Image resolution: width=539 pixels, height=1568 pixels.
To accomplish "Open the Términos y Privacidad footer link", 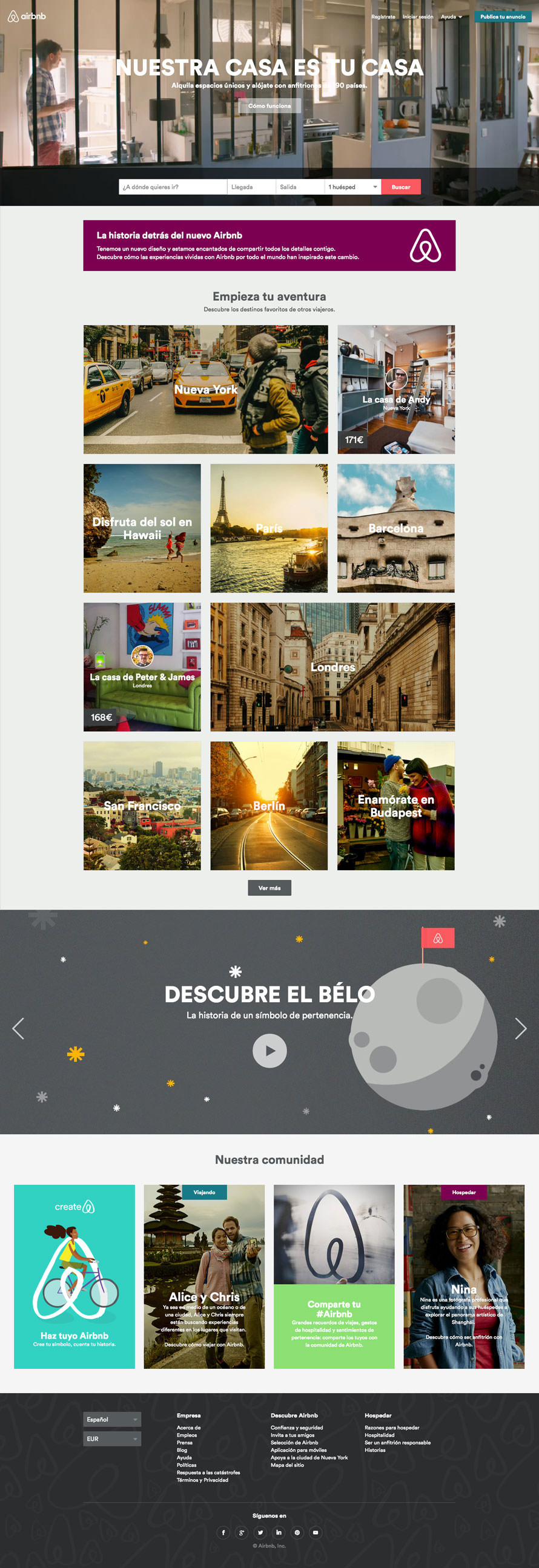I will (202, 1480).
